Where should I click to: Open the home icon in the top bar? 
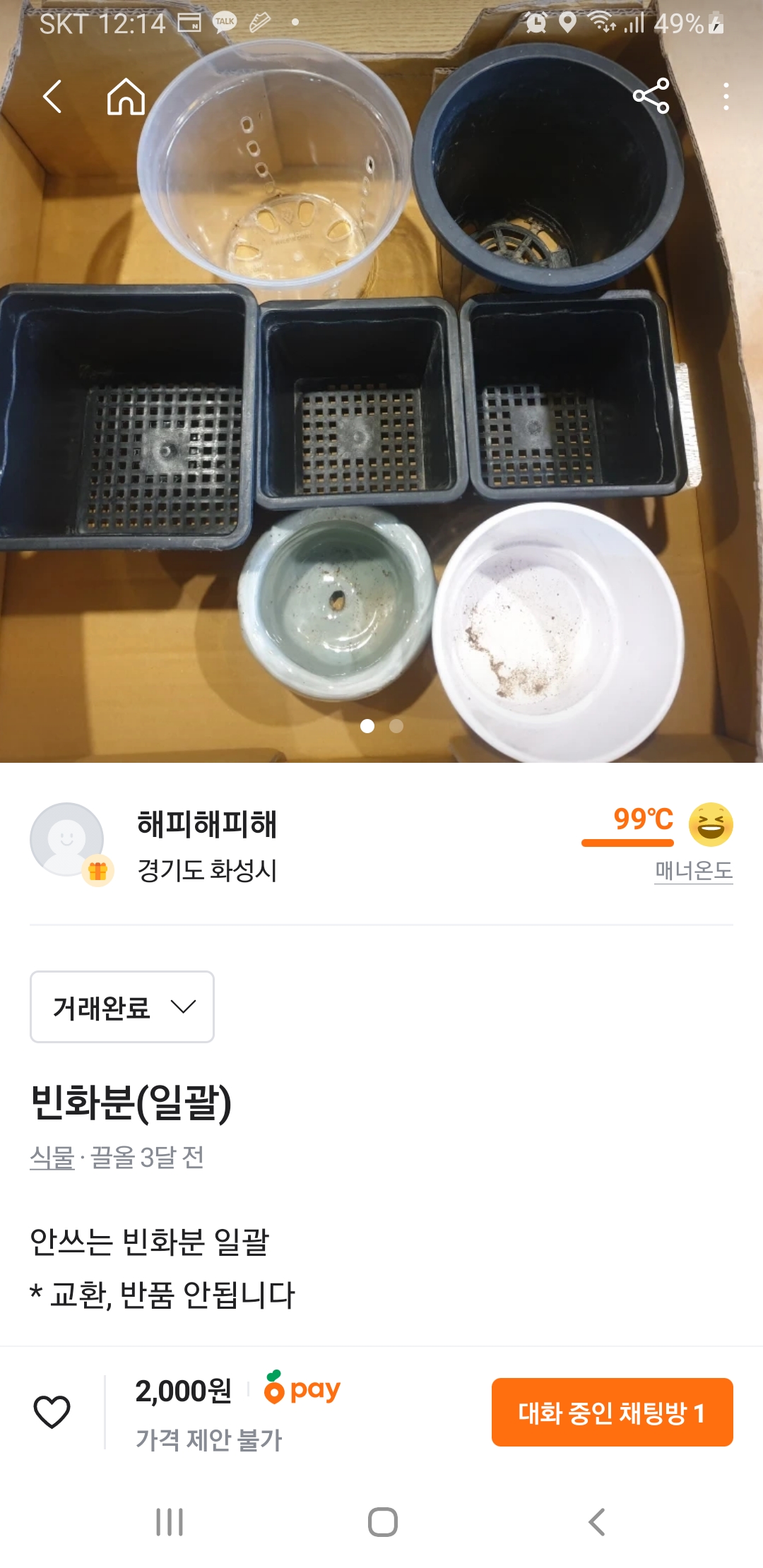click(x=126, y=97)
